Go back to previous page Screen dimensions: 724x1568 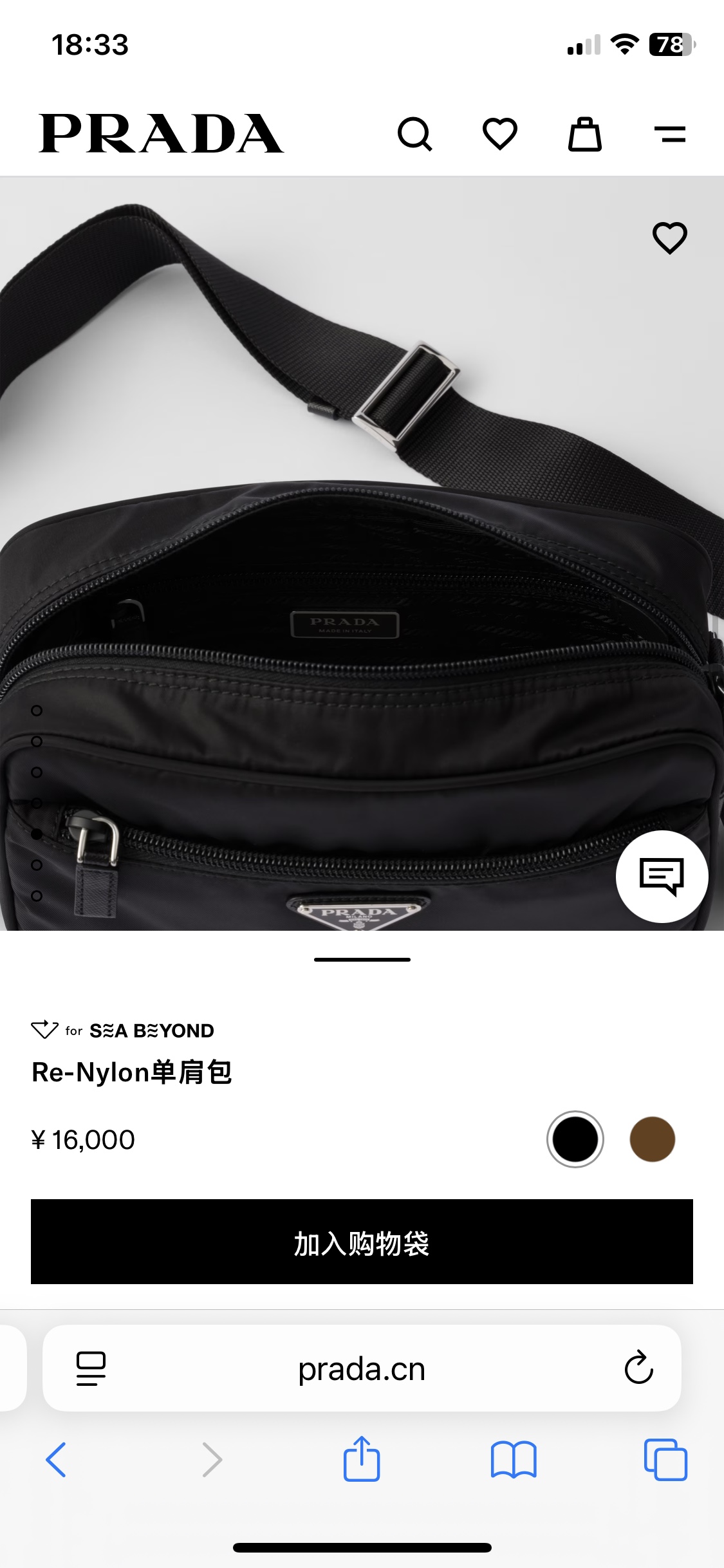57,1459
